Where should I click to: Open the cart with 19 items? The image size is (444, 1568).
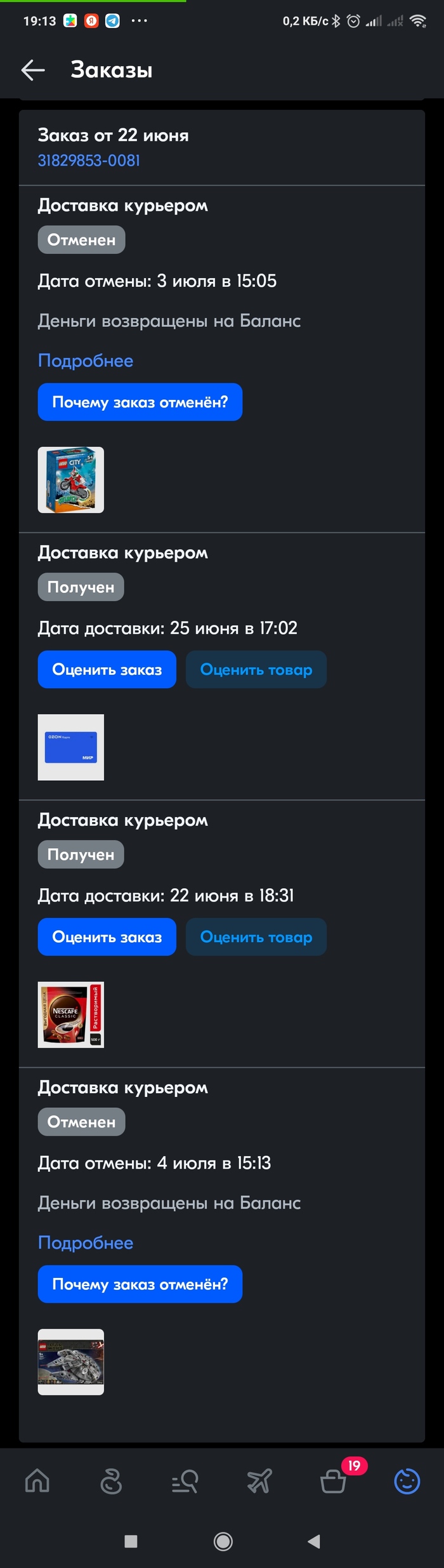[x=334, y=1482]
